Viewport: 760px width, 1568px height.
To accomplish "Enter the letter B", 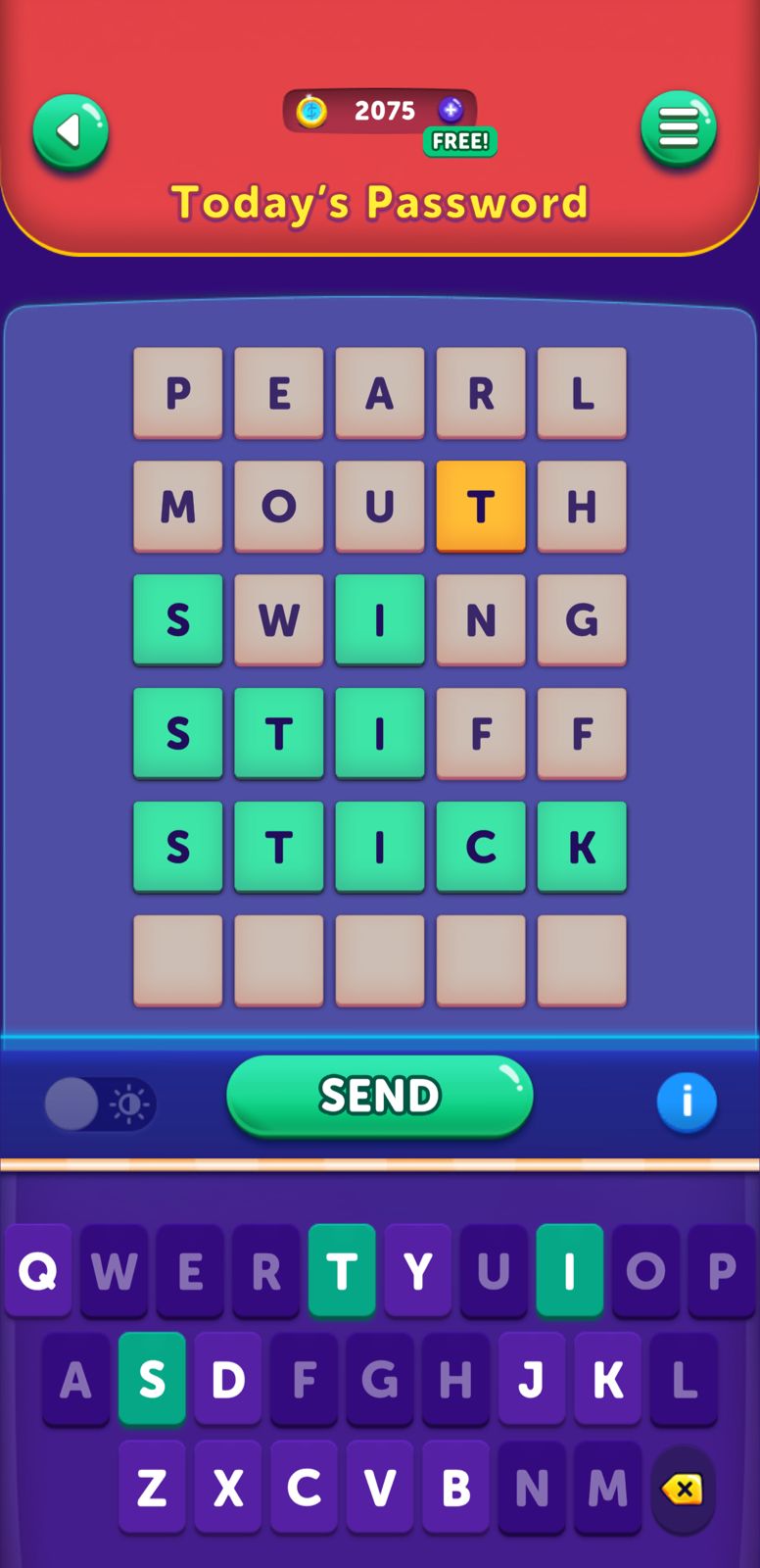I will (x=455, y=1488).
